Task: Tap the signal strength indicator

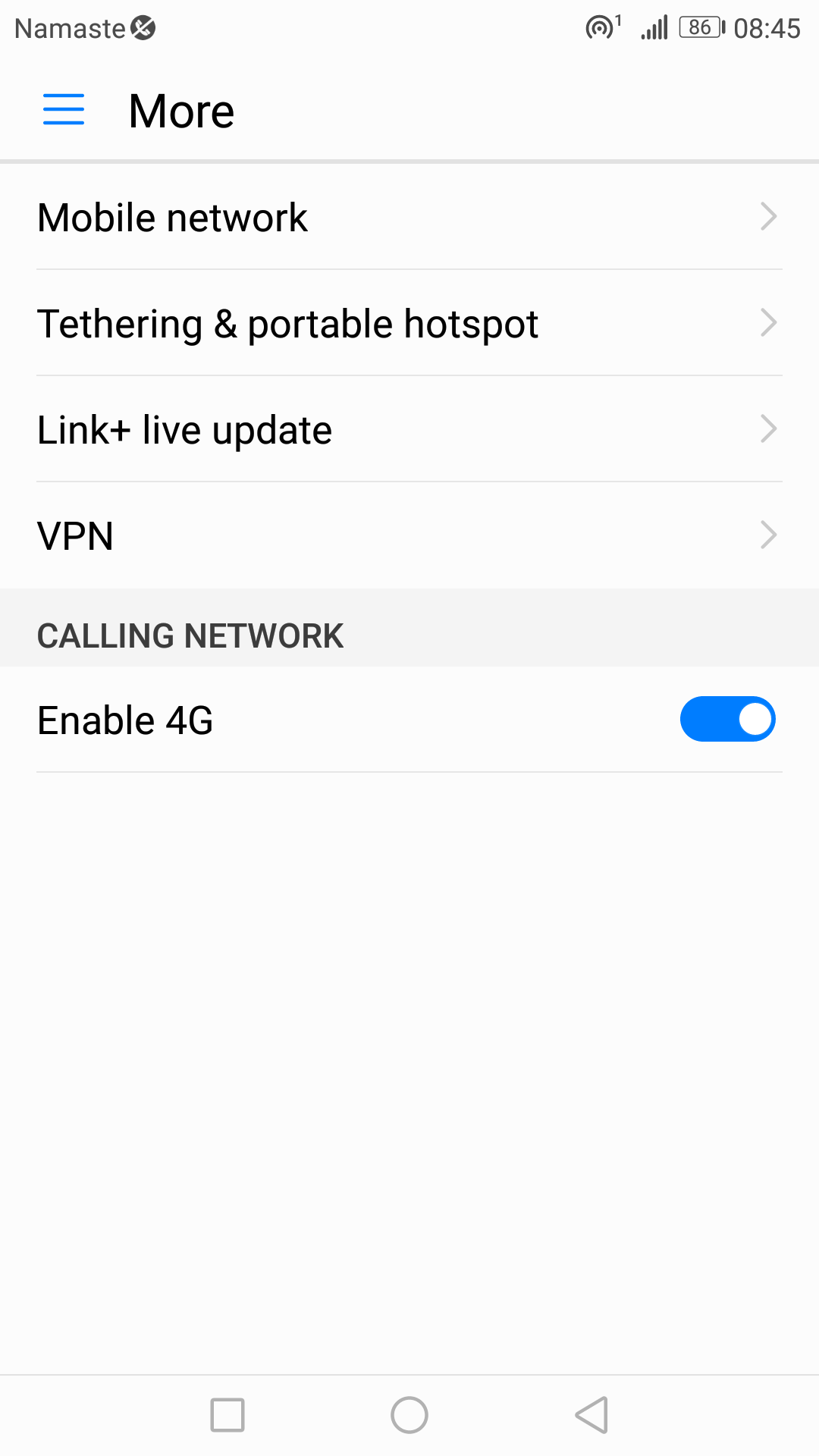Action: pyautogui.click(x=652, y=27)
